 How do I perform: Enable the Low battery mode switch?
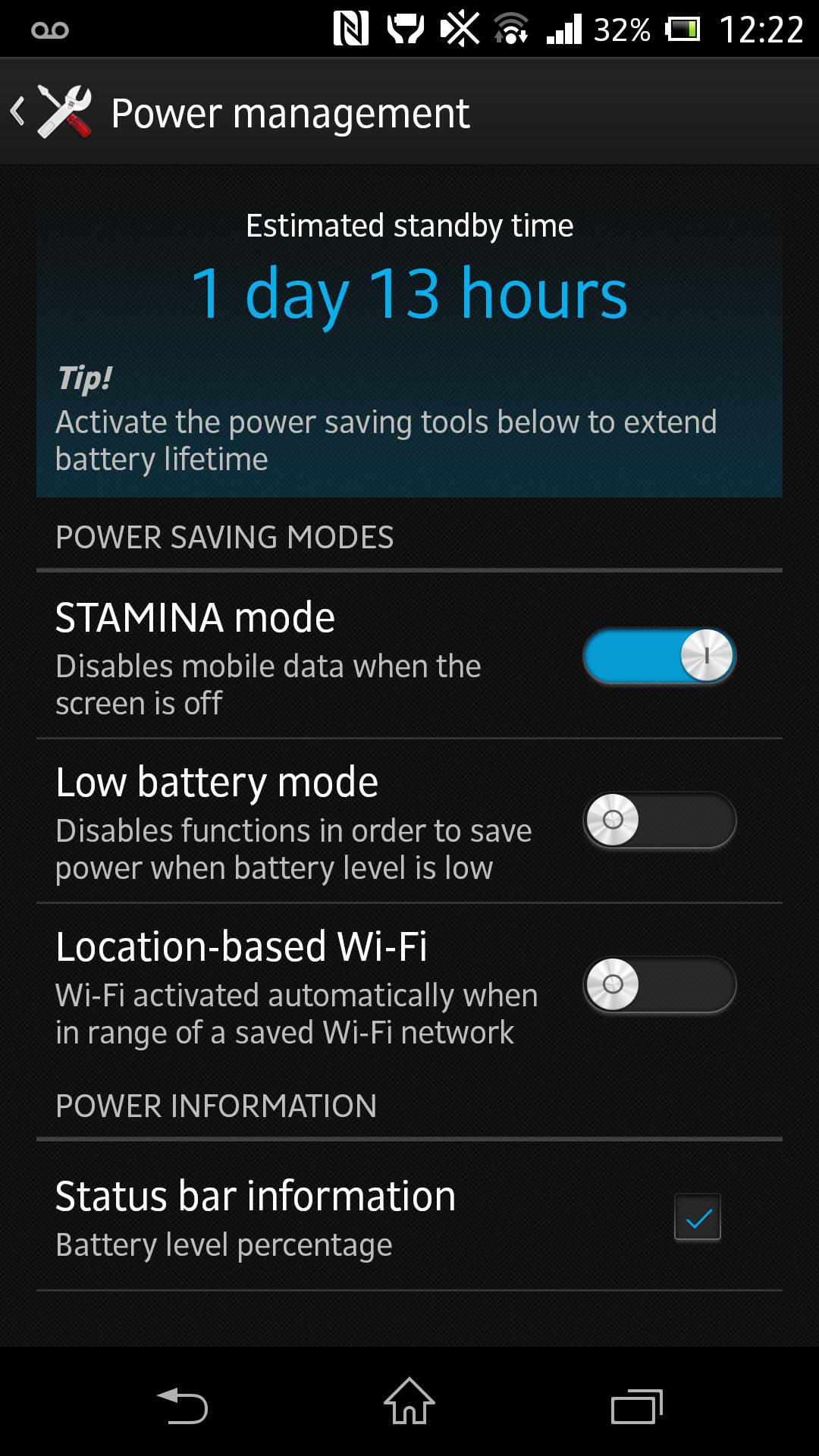click(659, 821)
